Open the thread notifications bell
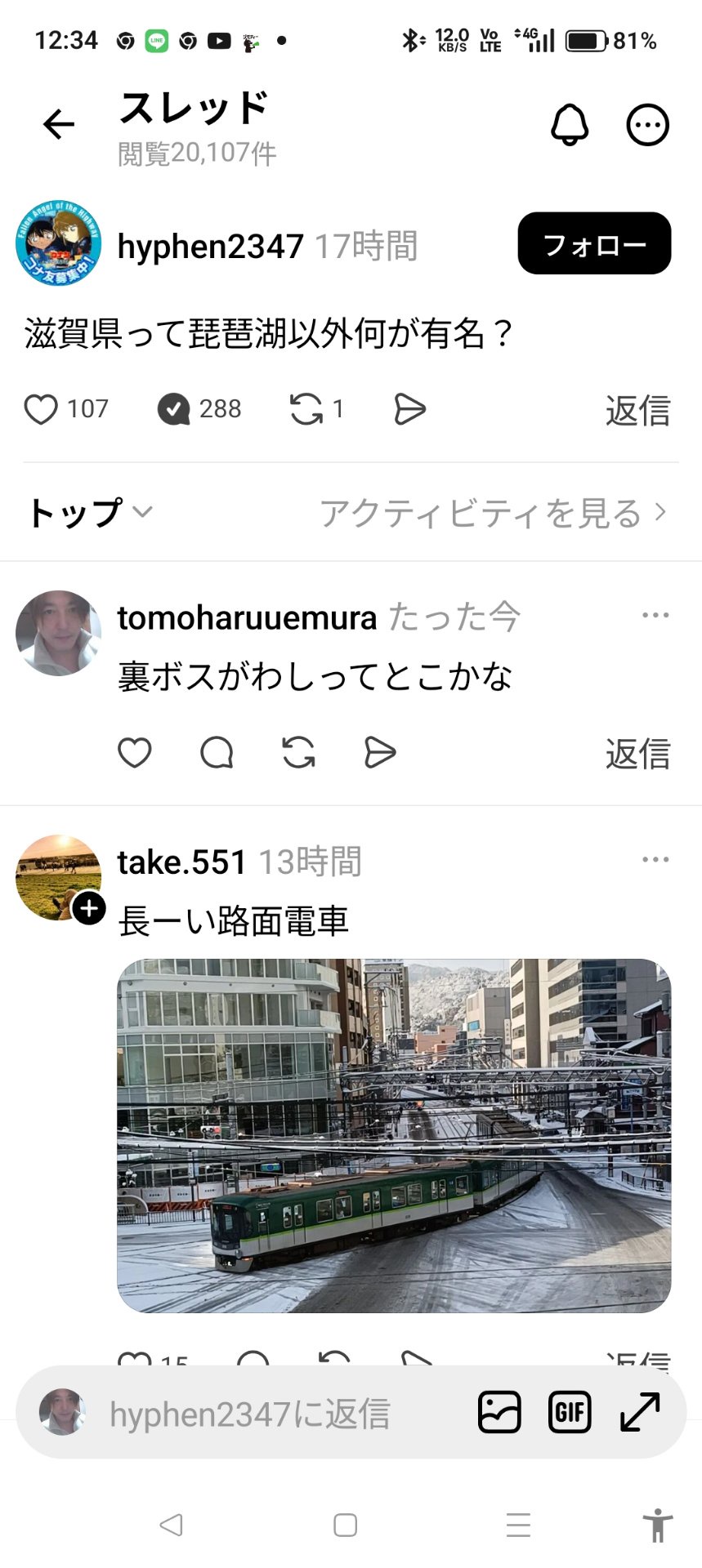This screenshot has width=702, height=1568. [570, 125]
